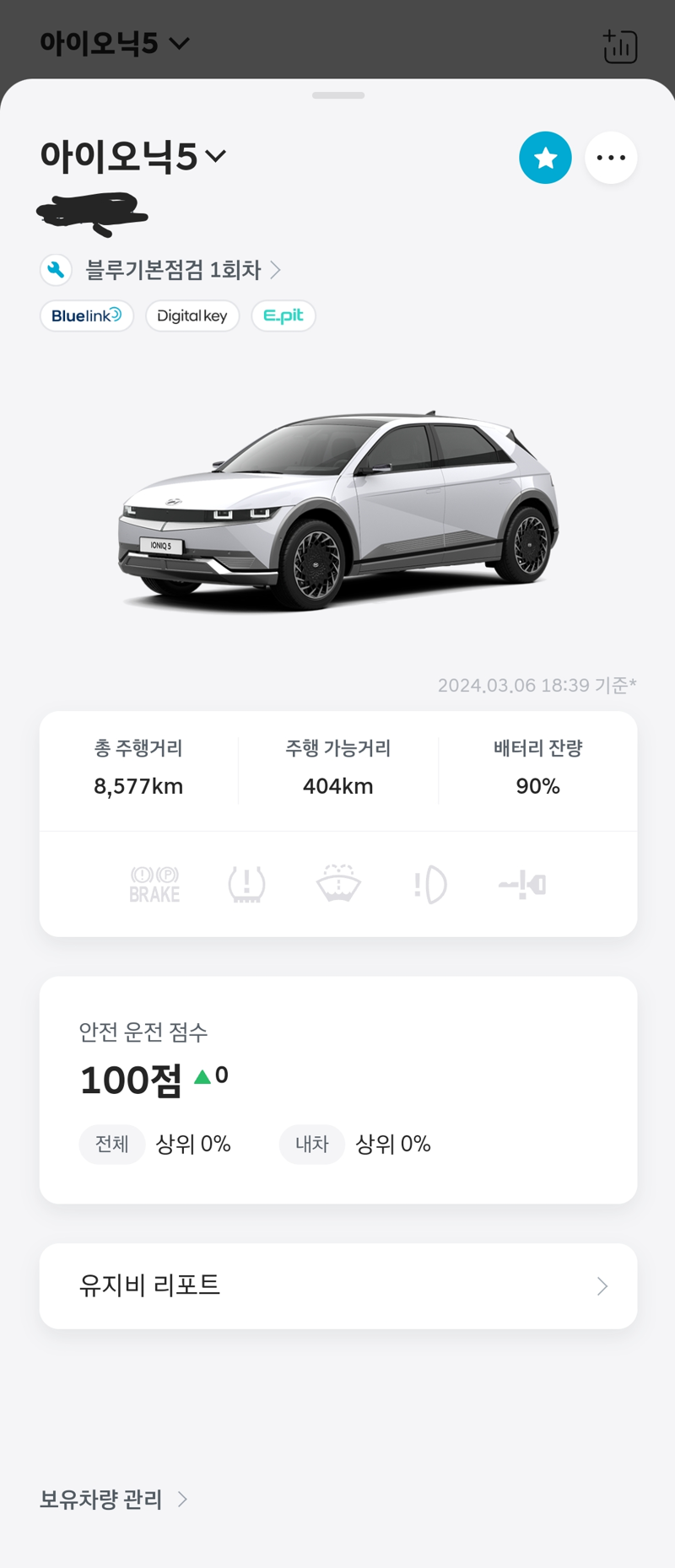Screen dimensions: 675x1568
Task: Open 유지비 리포트
Action: click(x=337, y=1285)
